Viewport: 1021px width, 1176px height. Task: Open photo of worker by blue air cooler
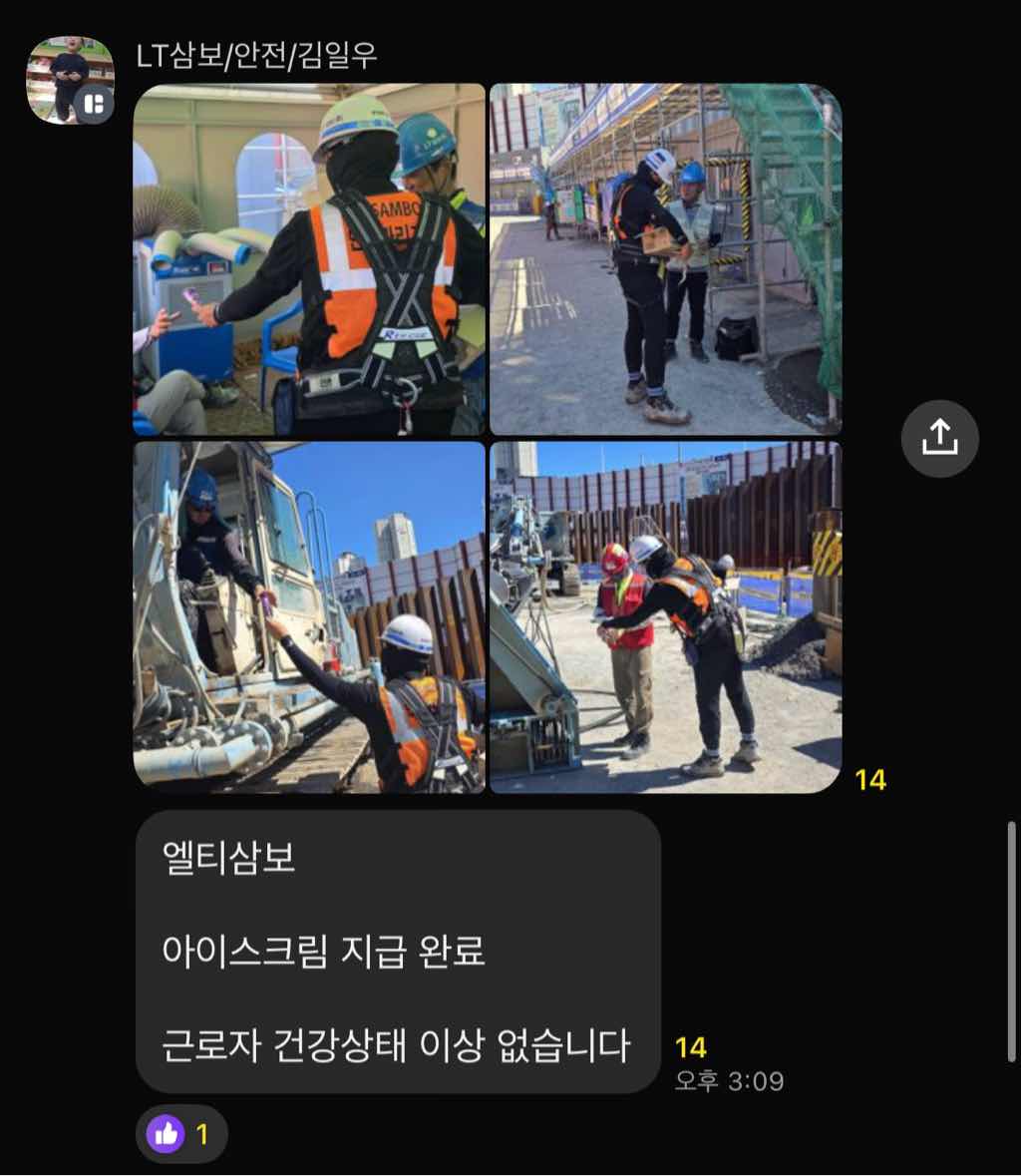pos(309,259)
